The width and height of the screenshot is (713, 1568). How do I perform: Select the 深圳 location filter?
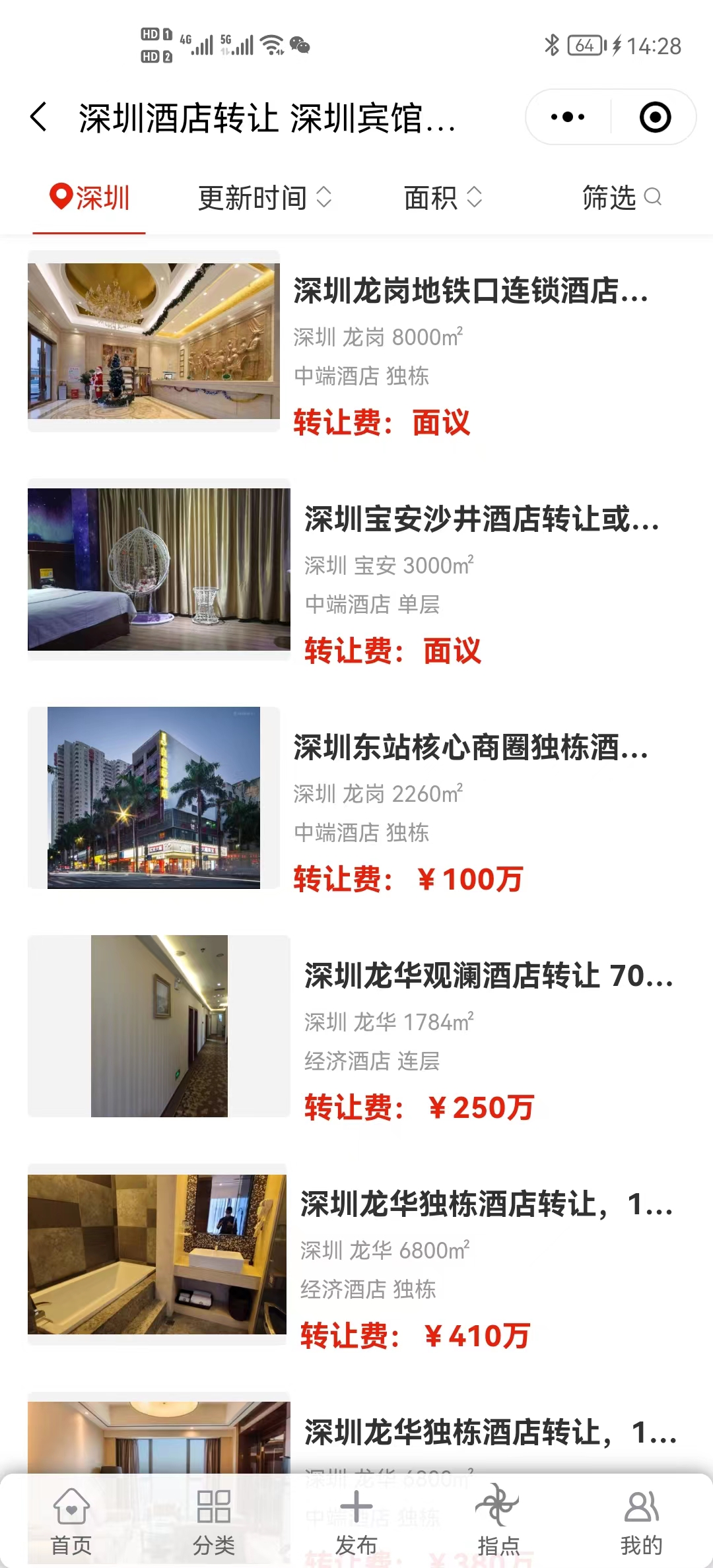click(x=90, y=198)
